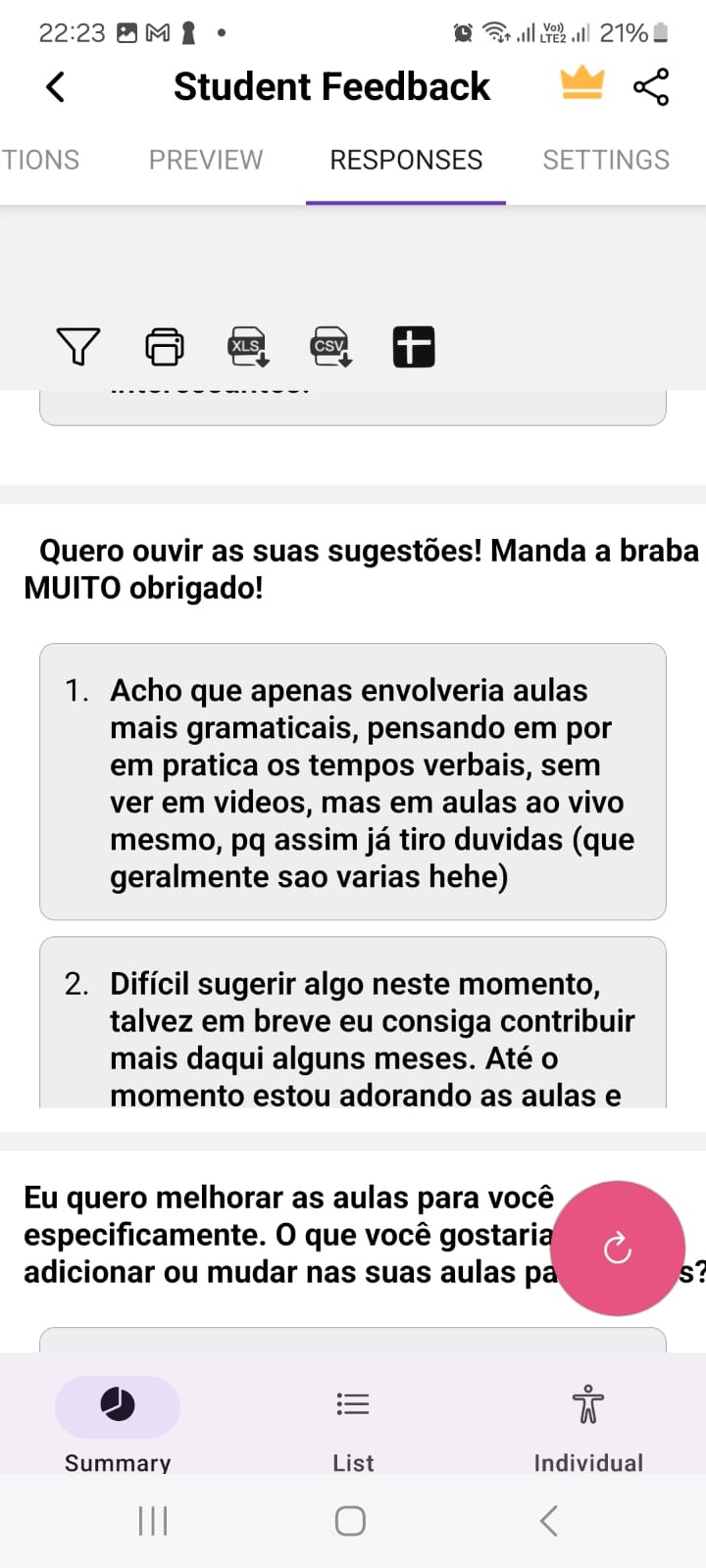Open recent apps
The image size is (706, 1568).
[x=153, y=1521]
